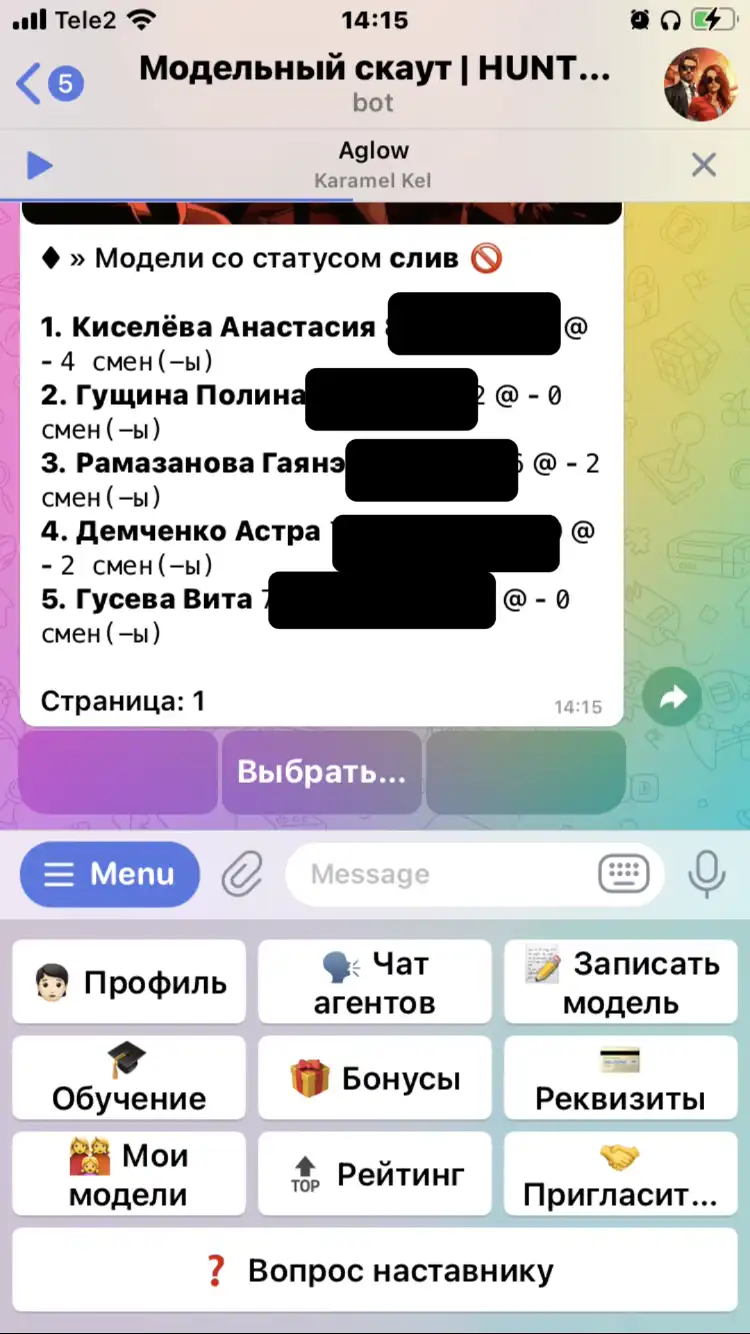Image resolution: width=750 pixels, height=1334 pixels.
Task: Hide the bot keyboard with keyboard icon
Action: tap(624, 874)
